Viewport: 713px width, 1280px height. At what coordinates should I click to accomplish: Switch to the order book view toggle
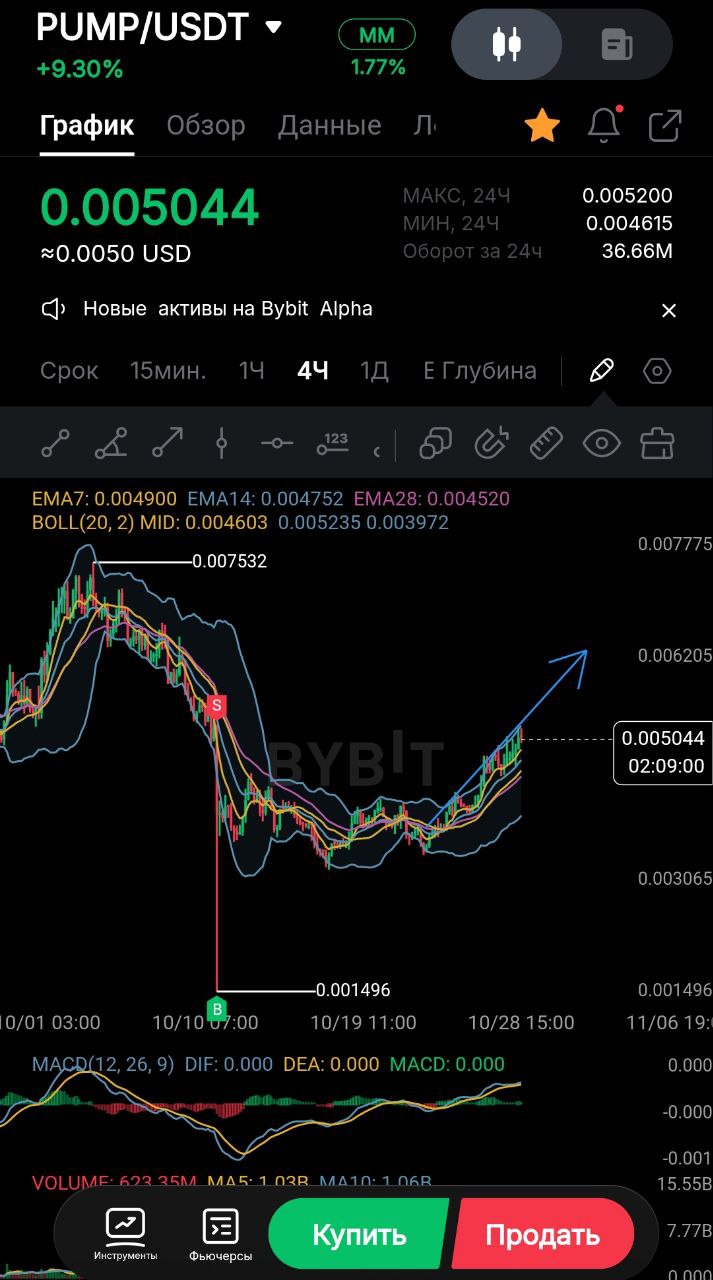(616, 44)
